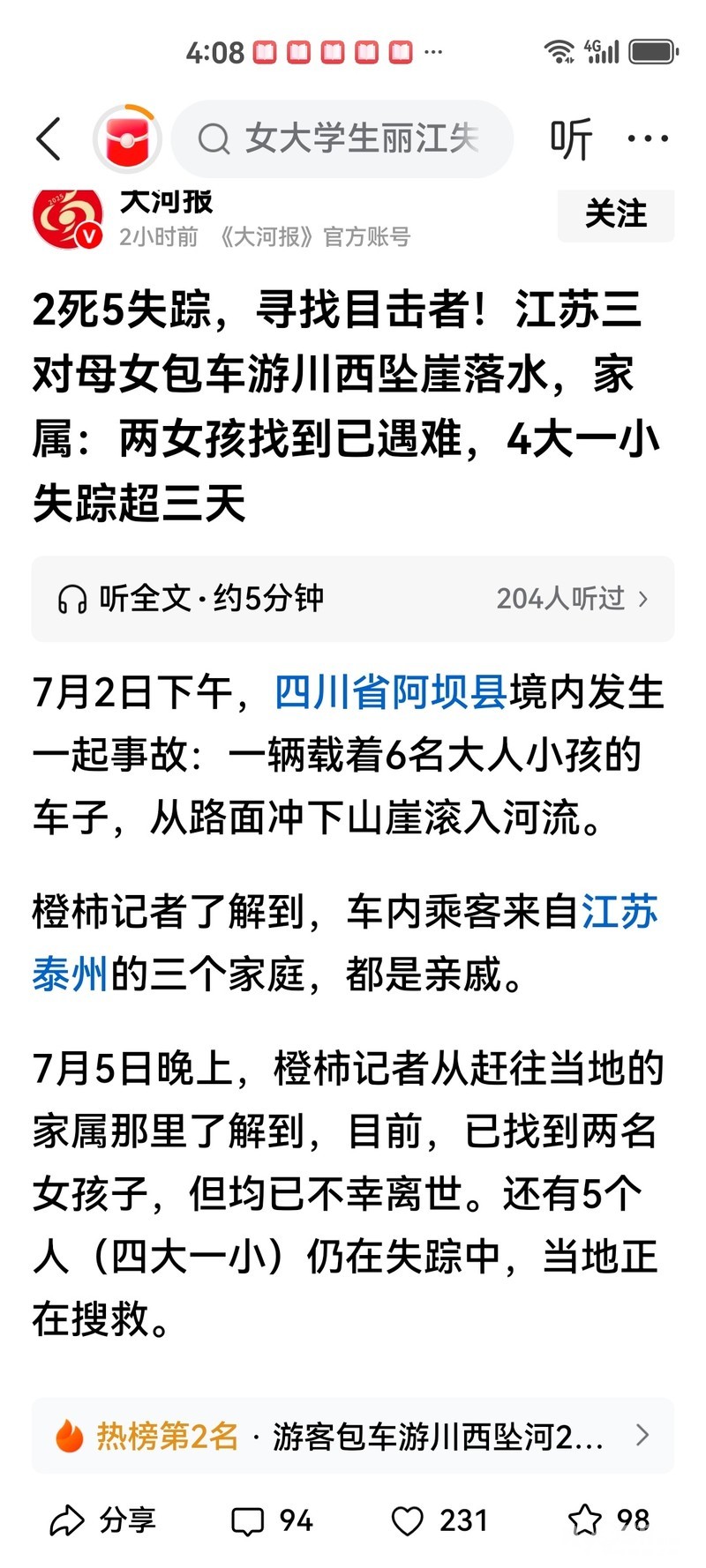
Task: Follow 大河报 with the 关注 button
Action: [615, 214]
